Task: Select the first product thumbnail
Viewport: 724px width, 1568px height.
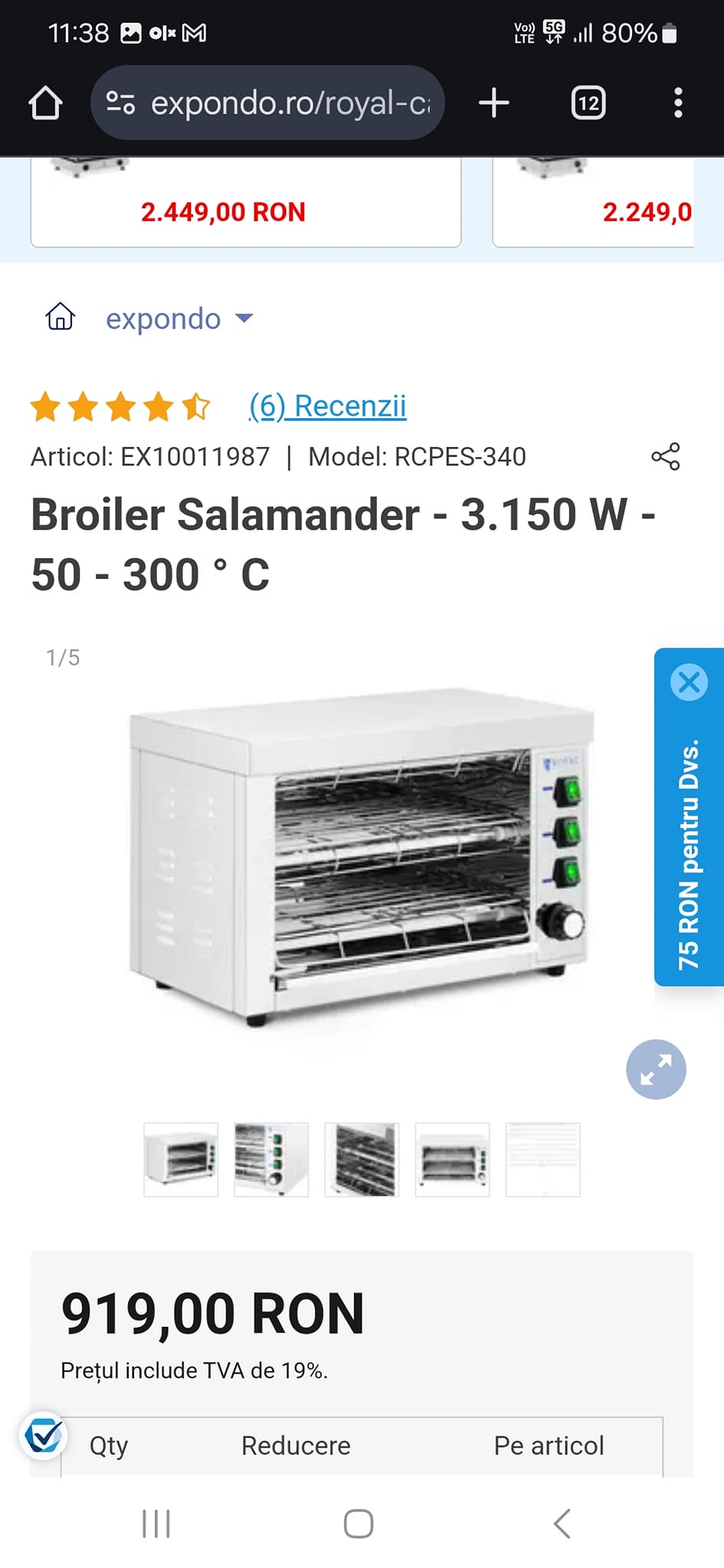Action: (x=181, y=1159)
